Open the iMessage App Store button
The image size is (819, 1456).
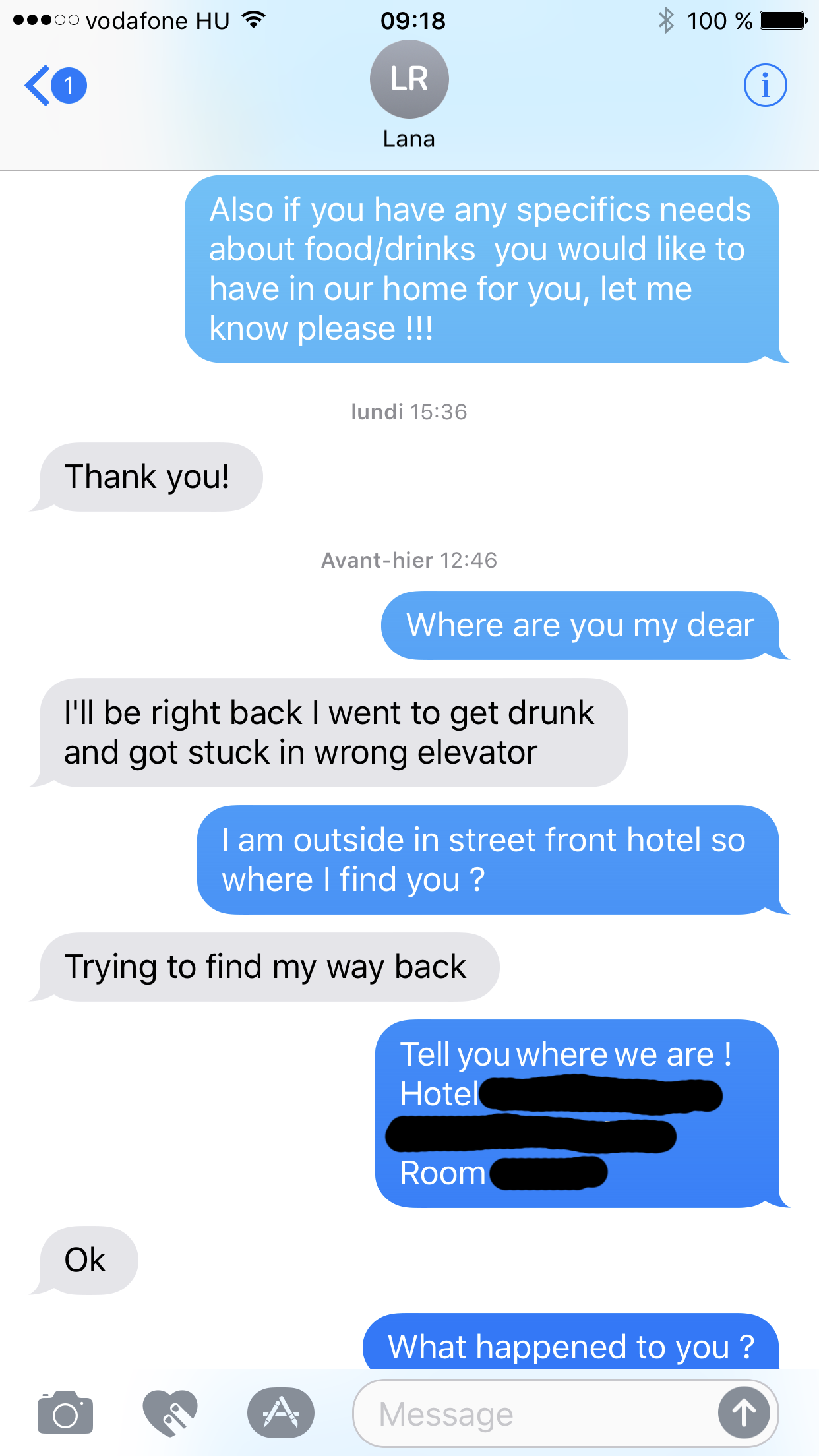(281, 1414)
